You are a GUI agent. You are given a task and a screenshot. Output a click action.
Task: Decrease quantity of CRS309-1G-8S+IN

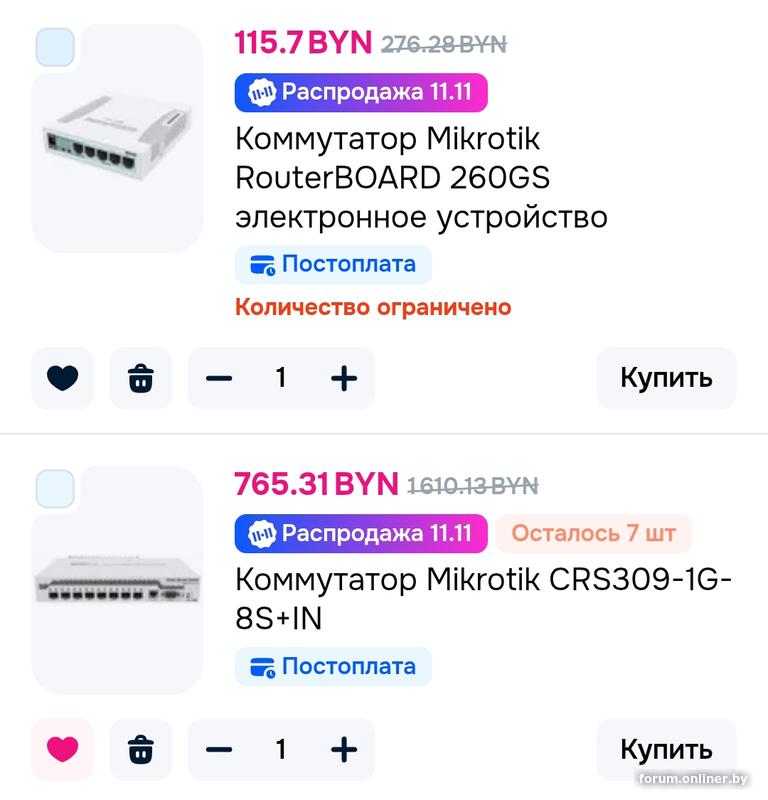pyautogui.click(x=219, y=749)
